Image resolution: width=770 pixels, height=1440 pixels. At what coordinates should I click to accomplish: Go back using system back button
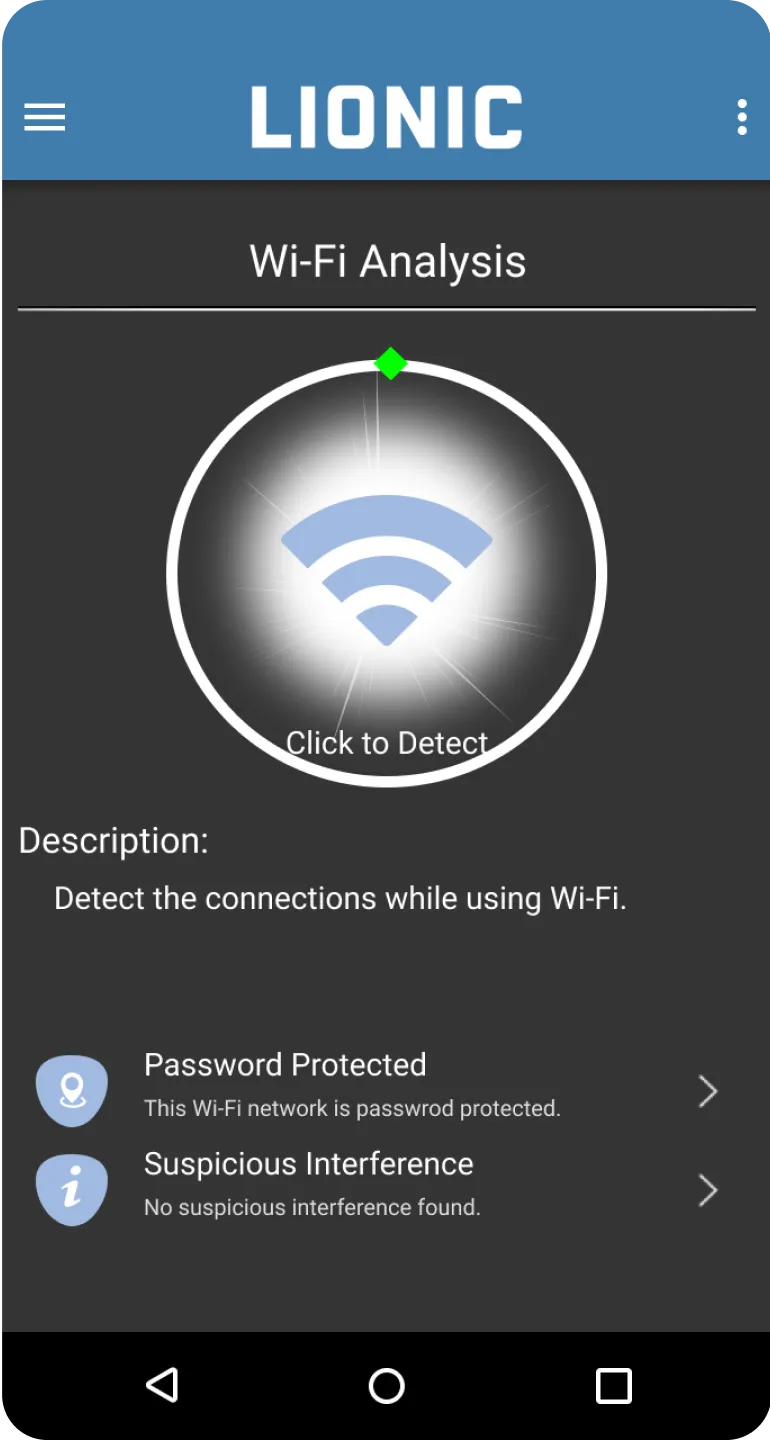[x=162, y=1386]
